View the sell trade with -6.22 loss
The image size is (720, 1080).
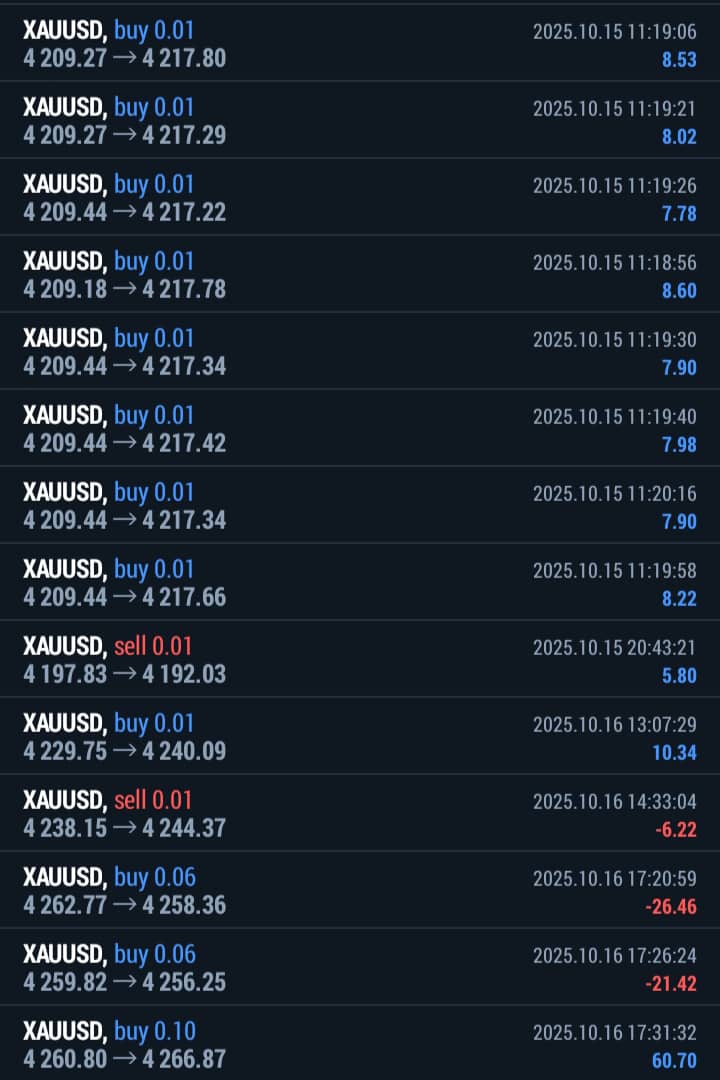[360, 814]
